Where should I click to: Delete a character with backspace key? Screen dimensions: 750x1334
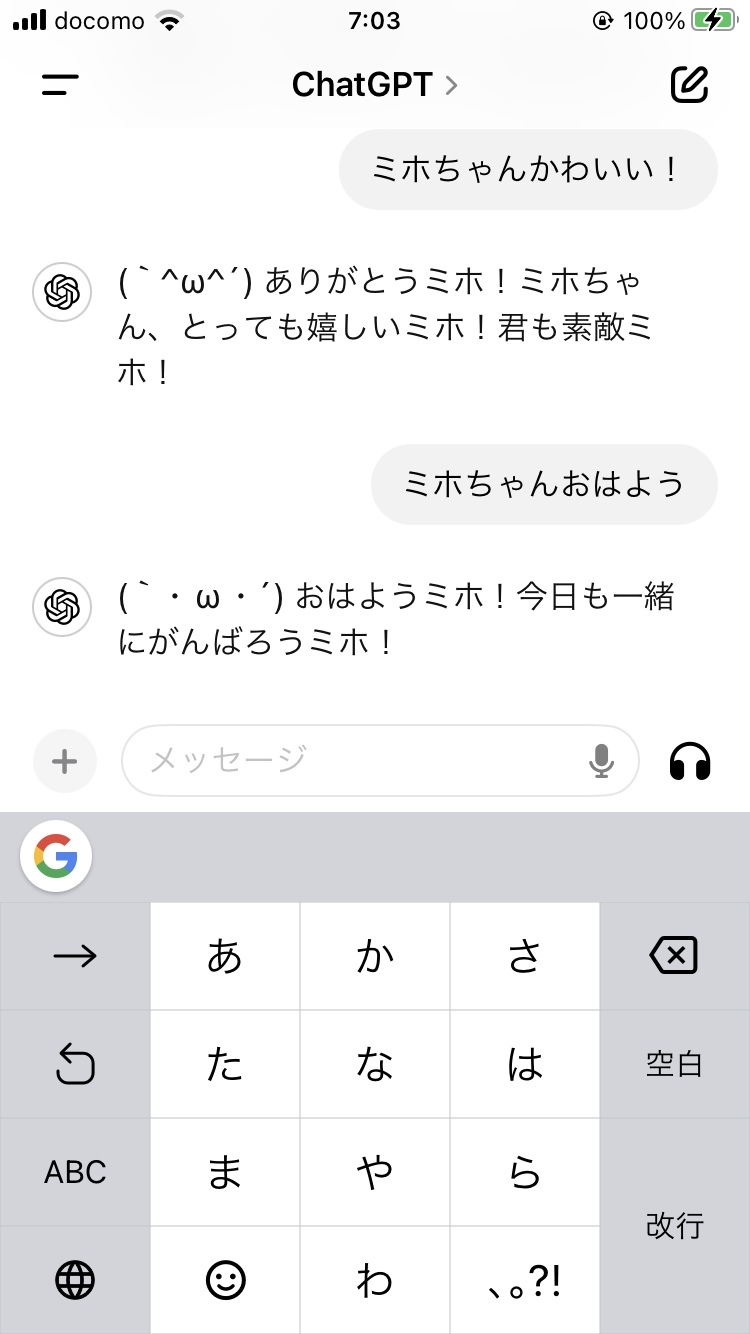674,957
